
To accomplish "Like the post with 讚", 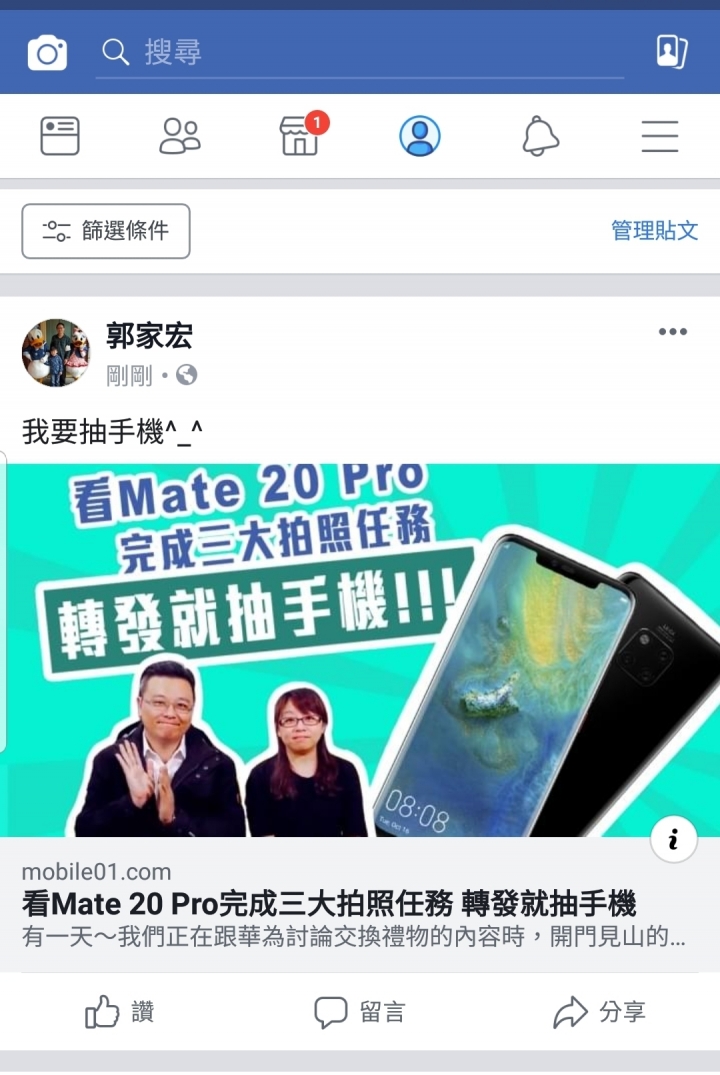I will pos(120,1012).
